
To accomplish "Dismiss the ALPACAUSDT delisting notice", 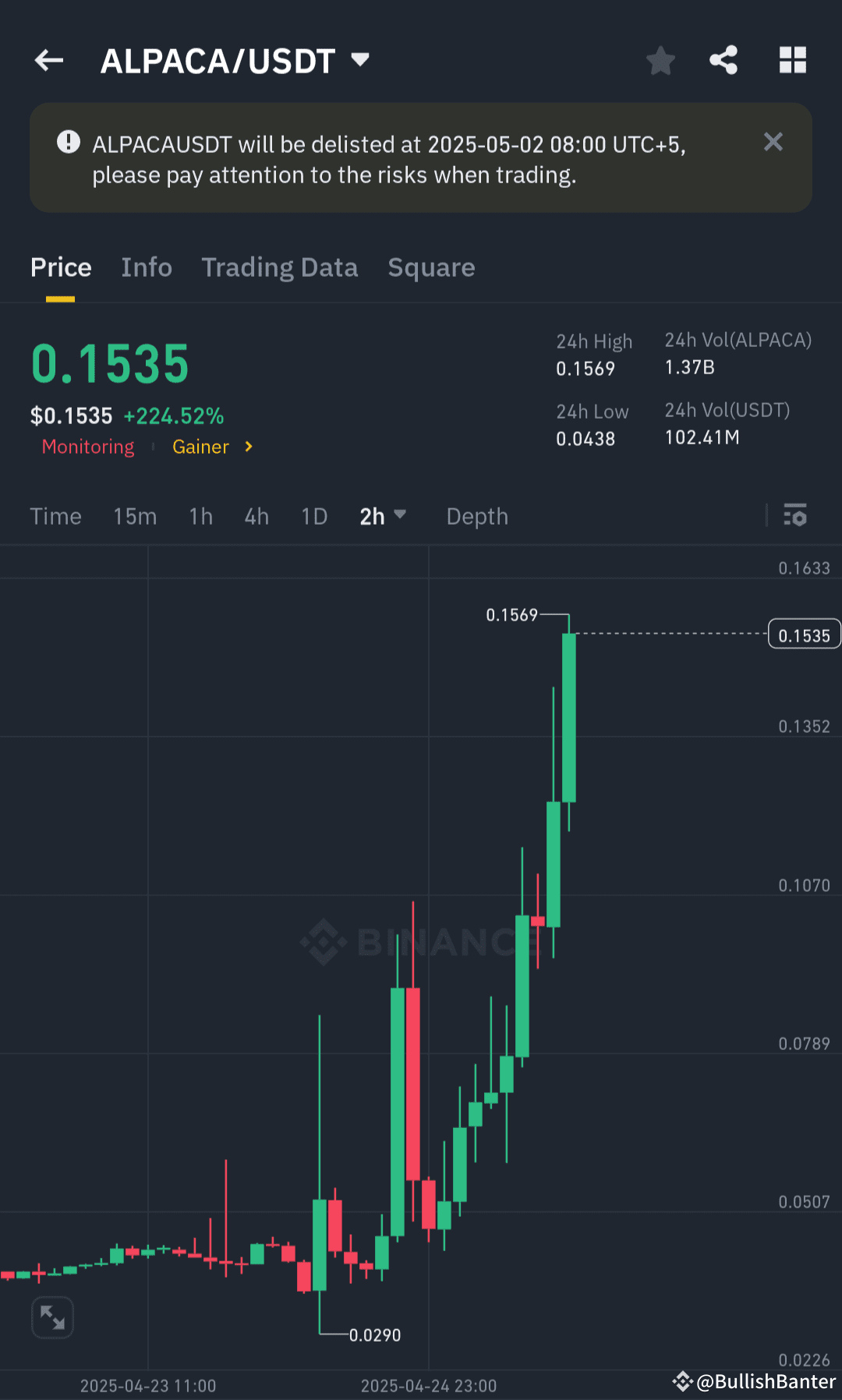I will [773, 142].
